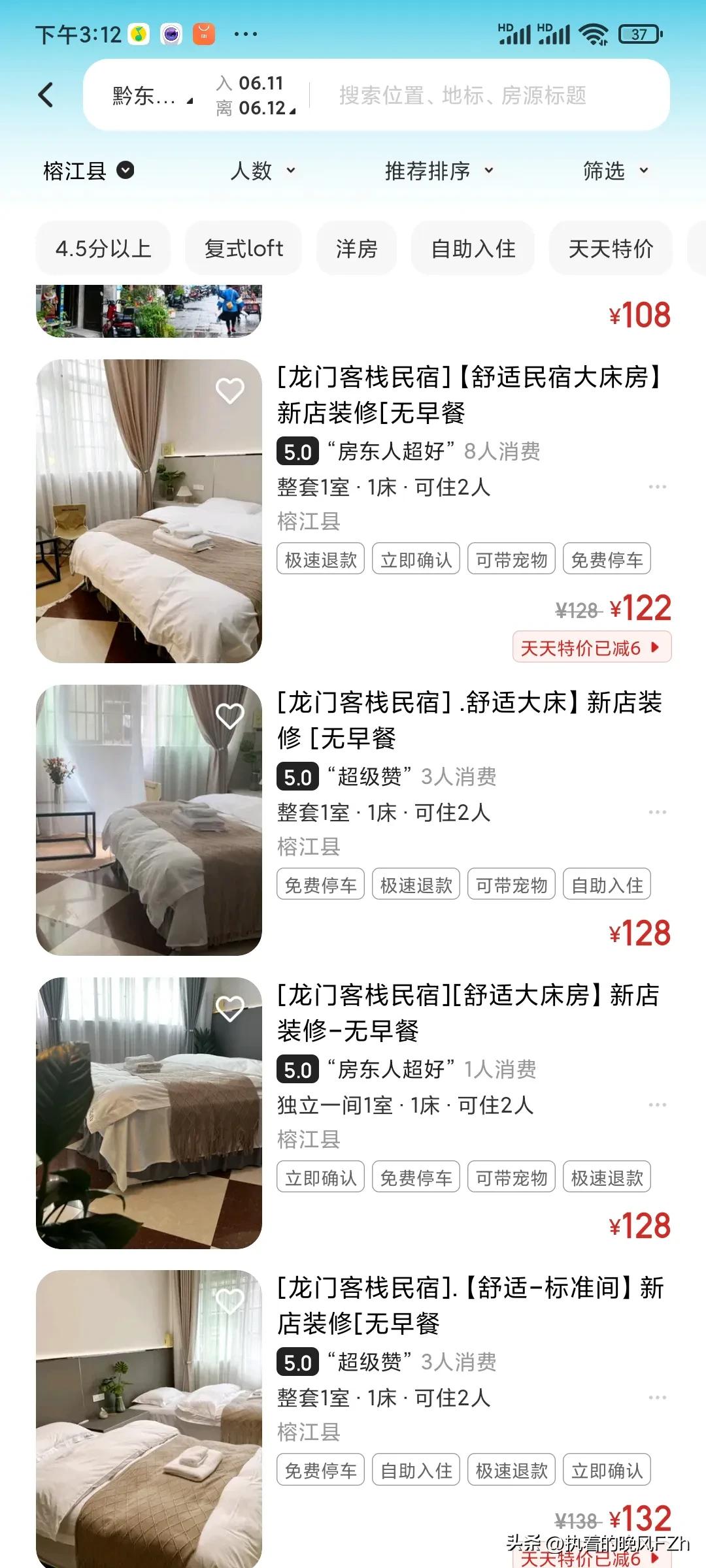706x1568 pixels.
Task: Tap the heart icon on the 舒适-标准间 listing
Action: pos(229,1301)
